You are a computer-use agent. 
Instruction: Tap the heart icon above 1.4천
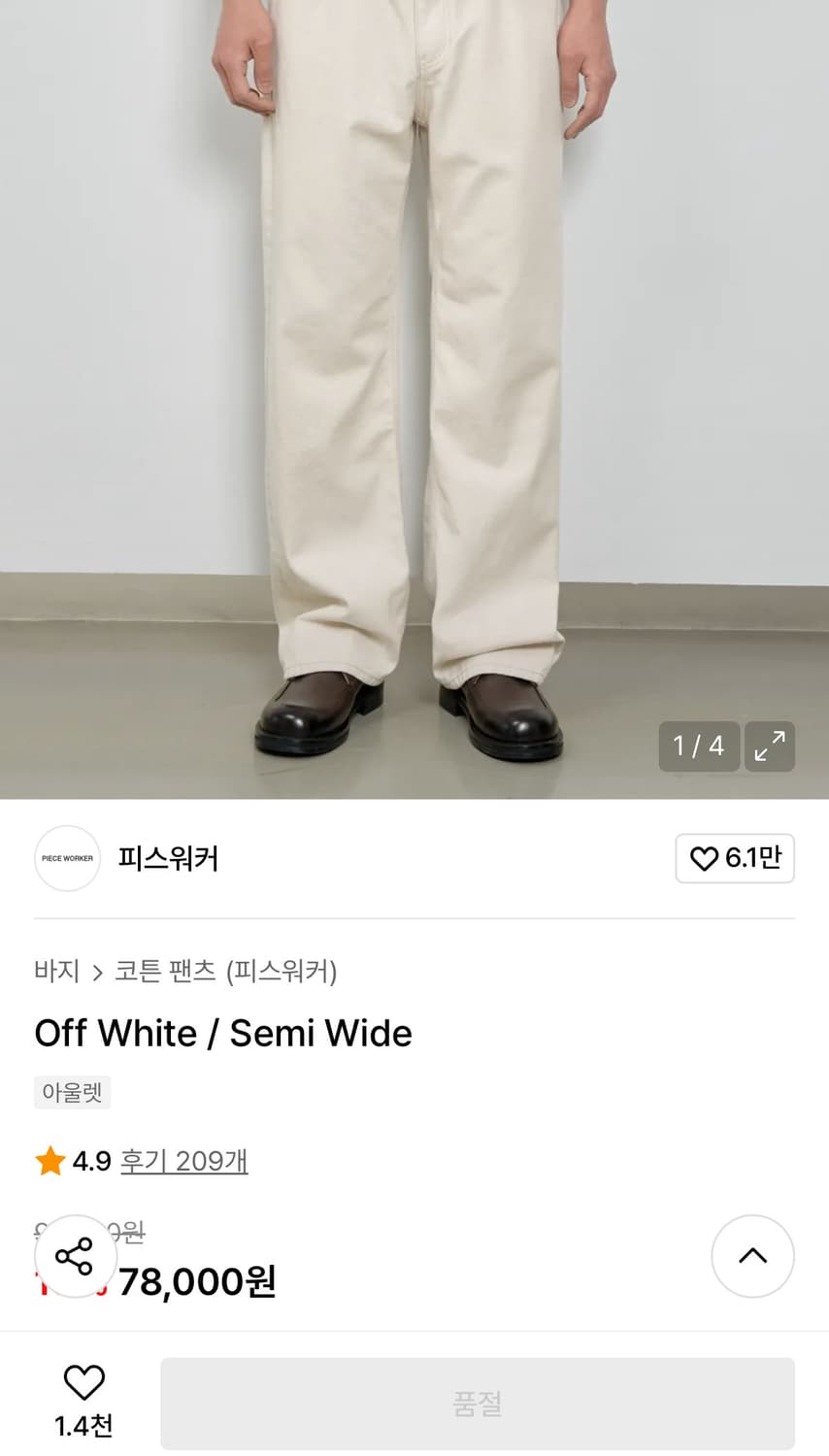click(83, 1381)
